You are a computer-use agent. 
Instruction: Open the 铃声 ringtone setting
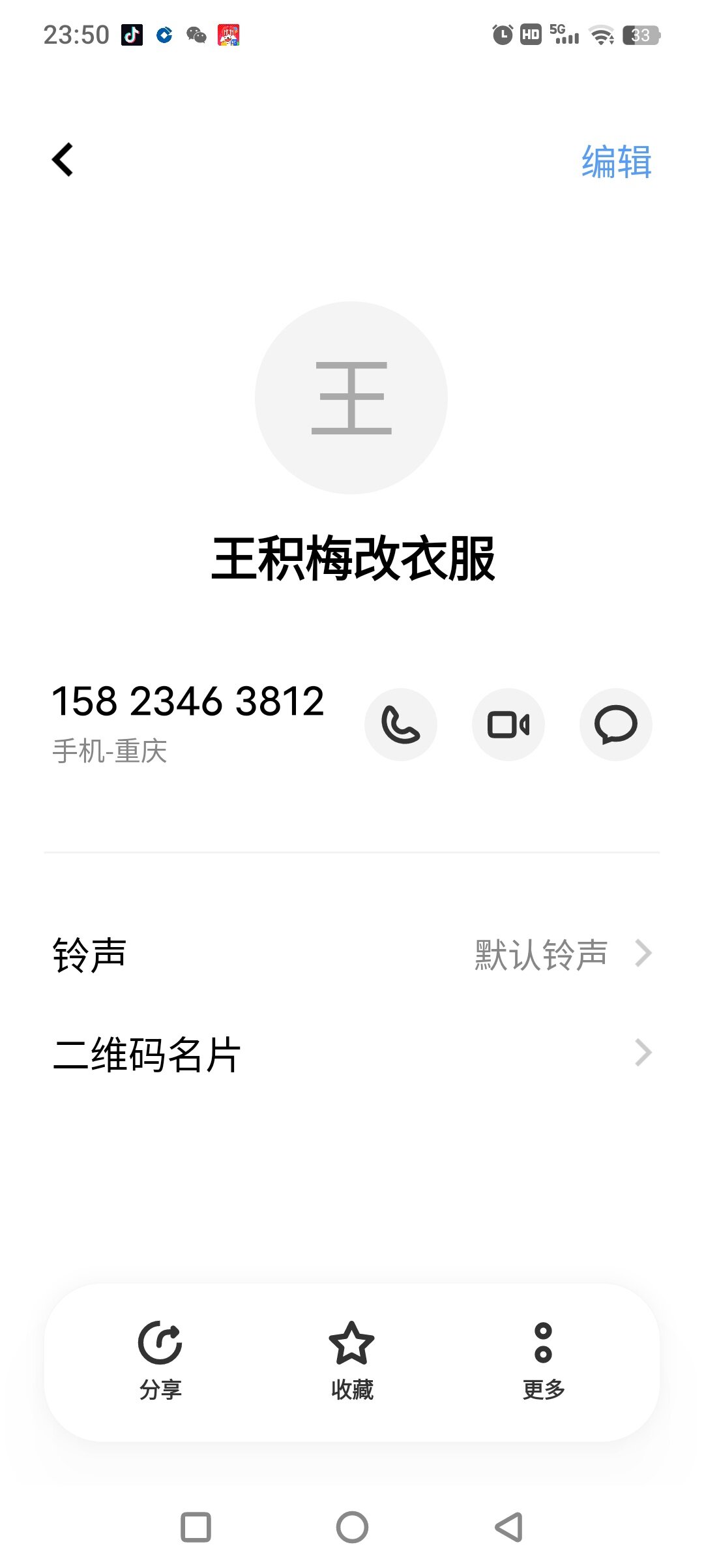tap(352, 954)
